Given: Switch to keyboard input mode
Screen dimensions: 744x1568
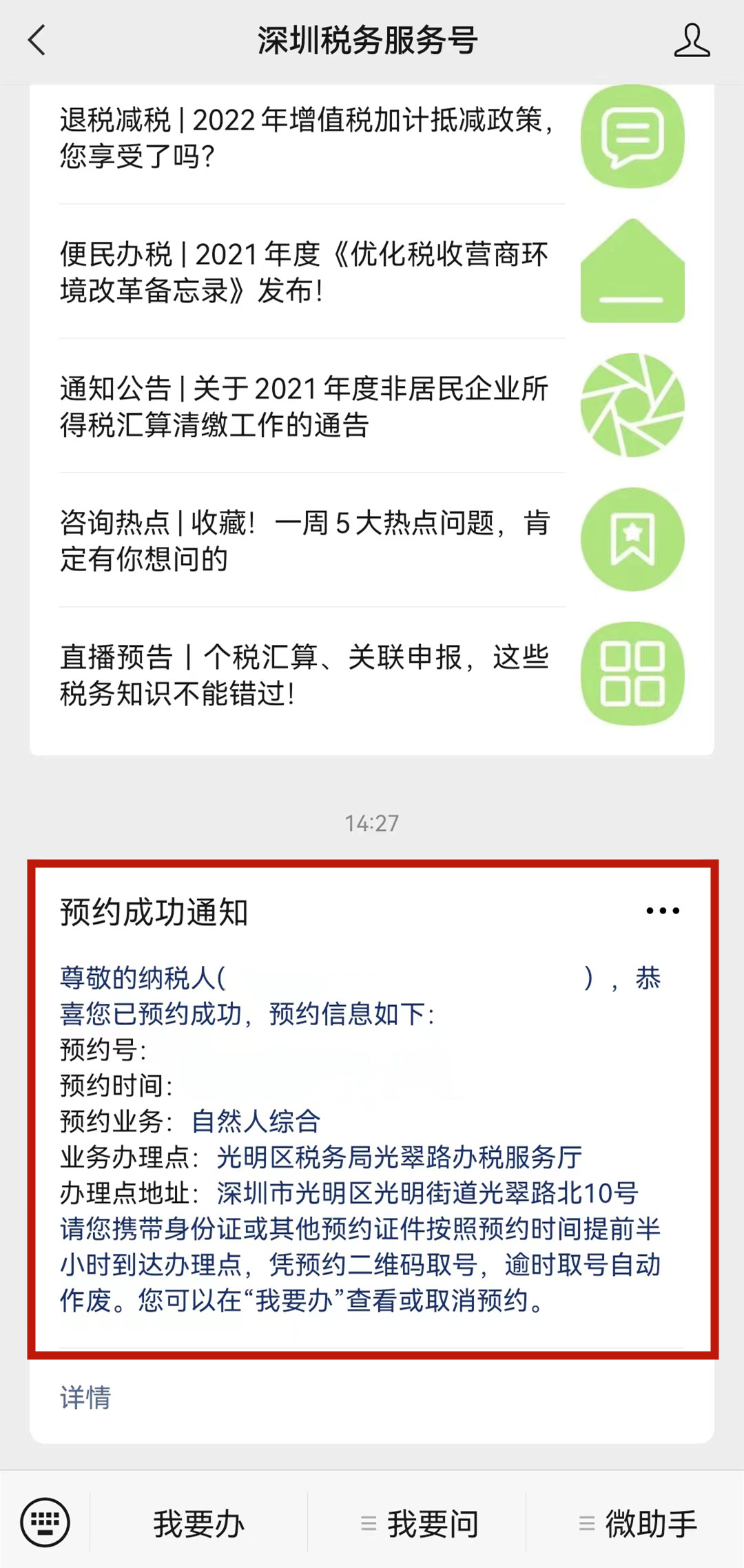Looking at the screenshot, I should pos(45,1522).
